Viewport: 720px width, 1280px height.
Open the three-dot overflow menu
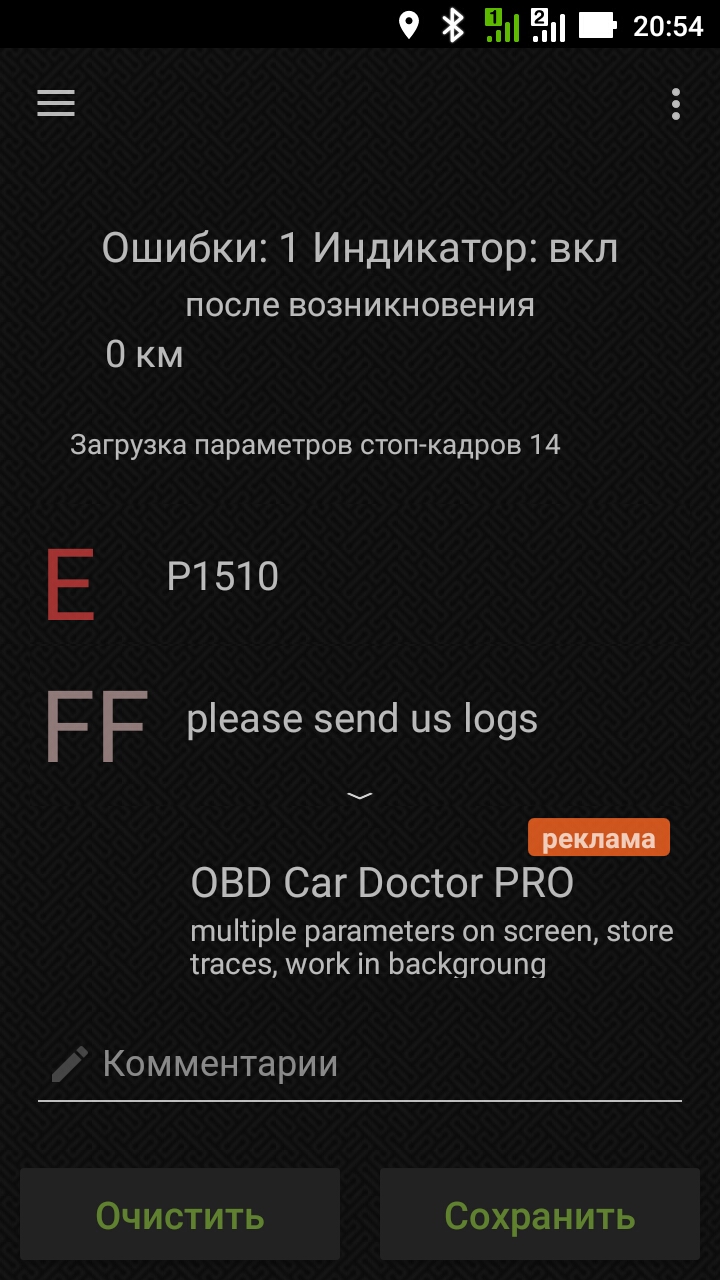676,104
